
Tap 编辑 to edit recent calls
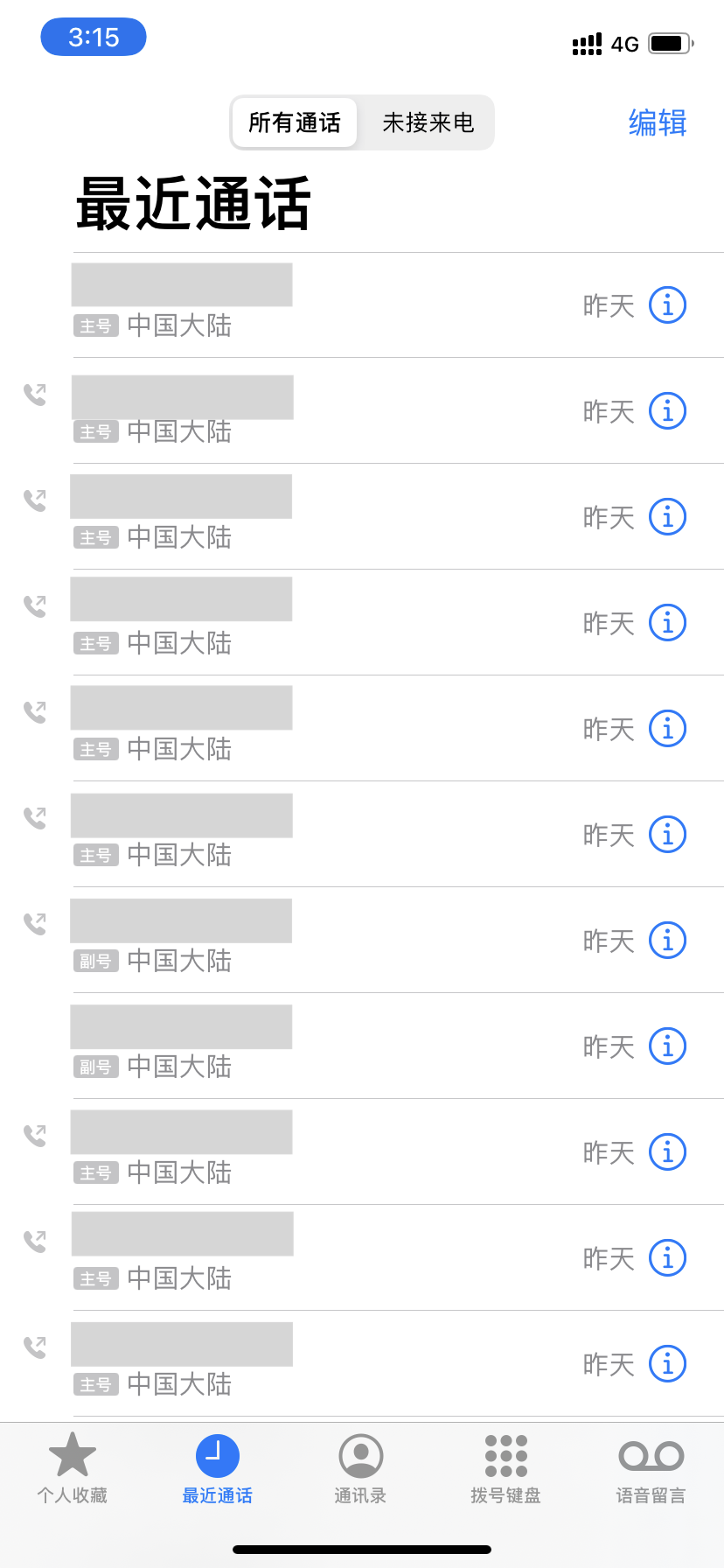click(x=657, y=122)
